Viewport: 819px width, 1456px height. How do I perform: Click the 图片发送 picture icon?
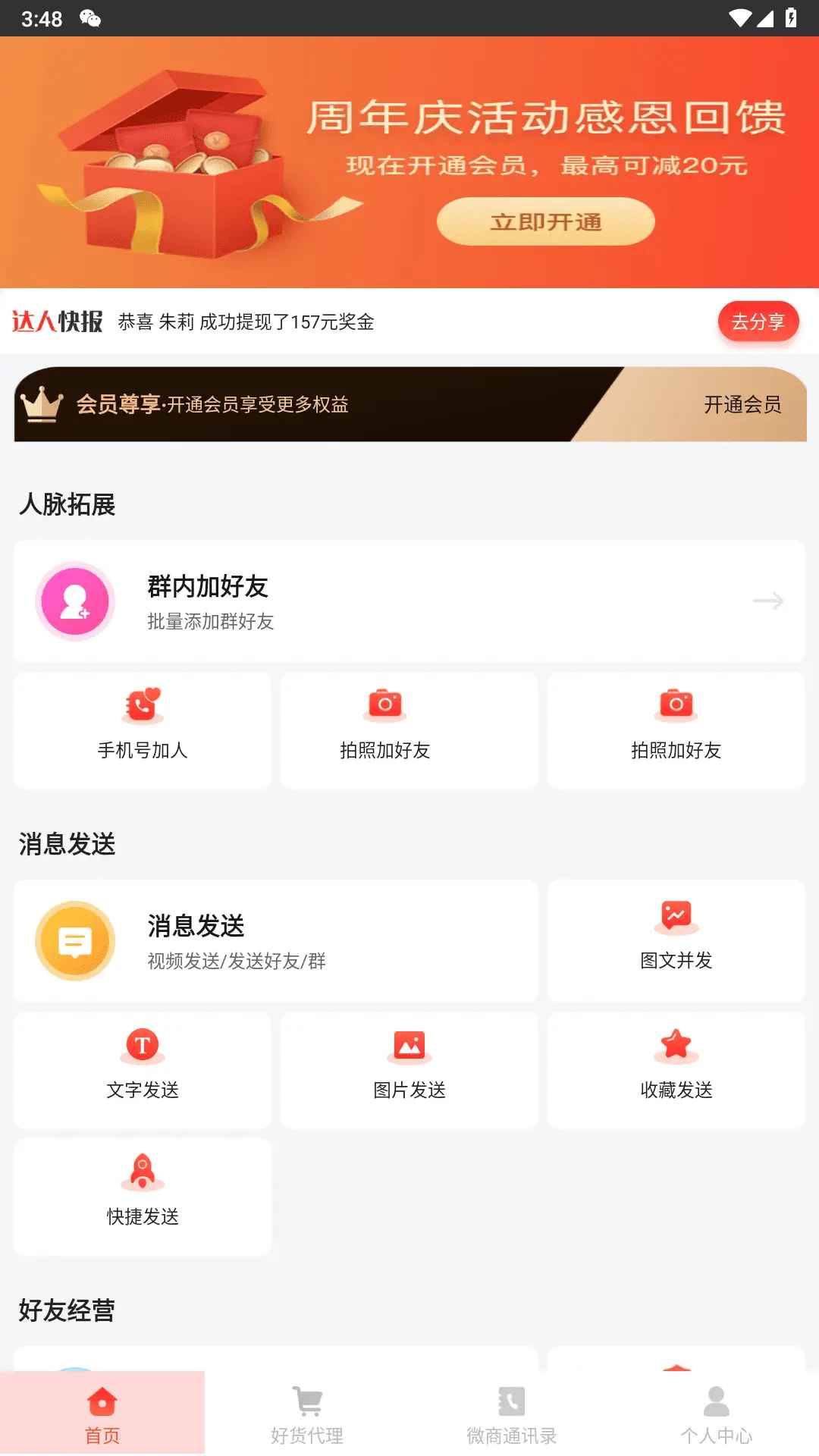coord(409,1045)
